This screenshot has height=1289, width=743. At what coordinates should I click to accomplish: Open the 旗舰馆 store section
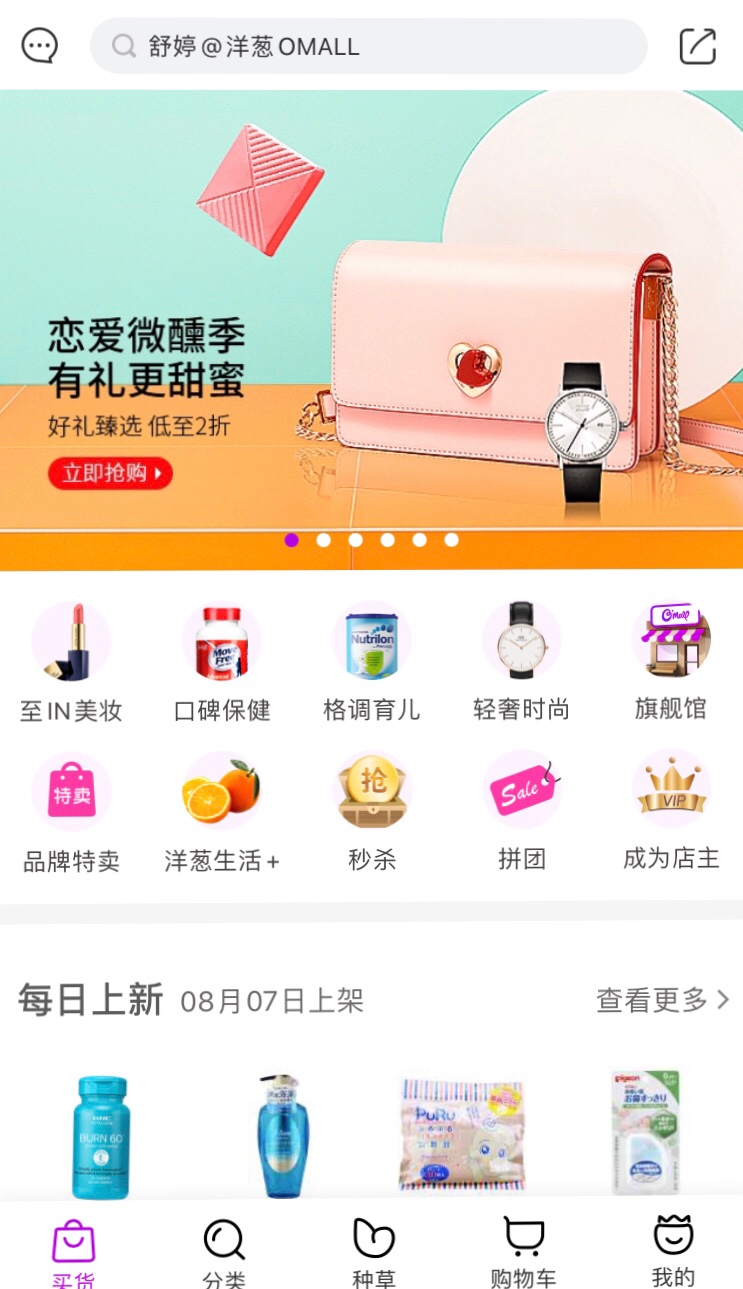[x=671, y=662]
